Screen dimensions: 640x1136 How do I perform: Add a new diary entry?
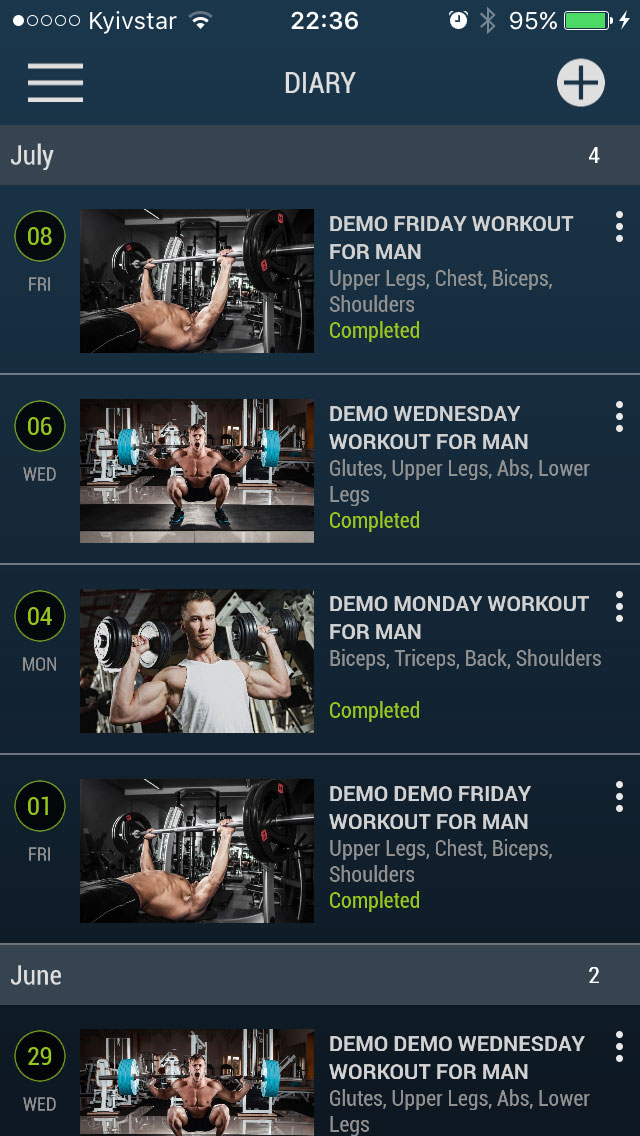(x=581, y=82)
